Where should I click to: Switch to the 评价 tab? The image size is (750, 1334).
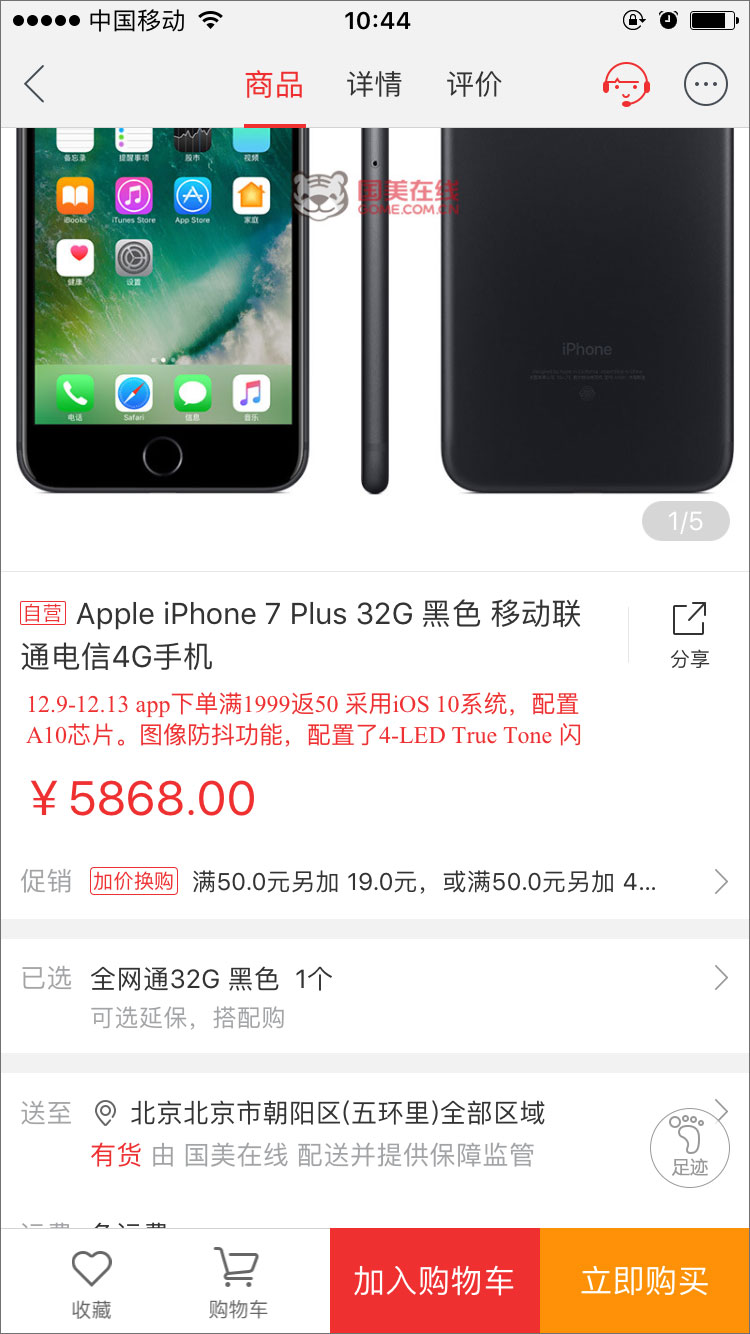[474, 84]
